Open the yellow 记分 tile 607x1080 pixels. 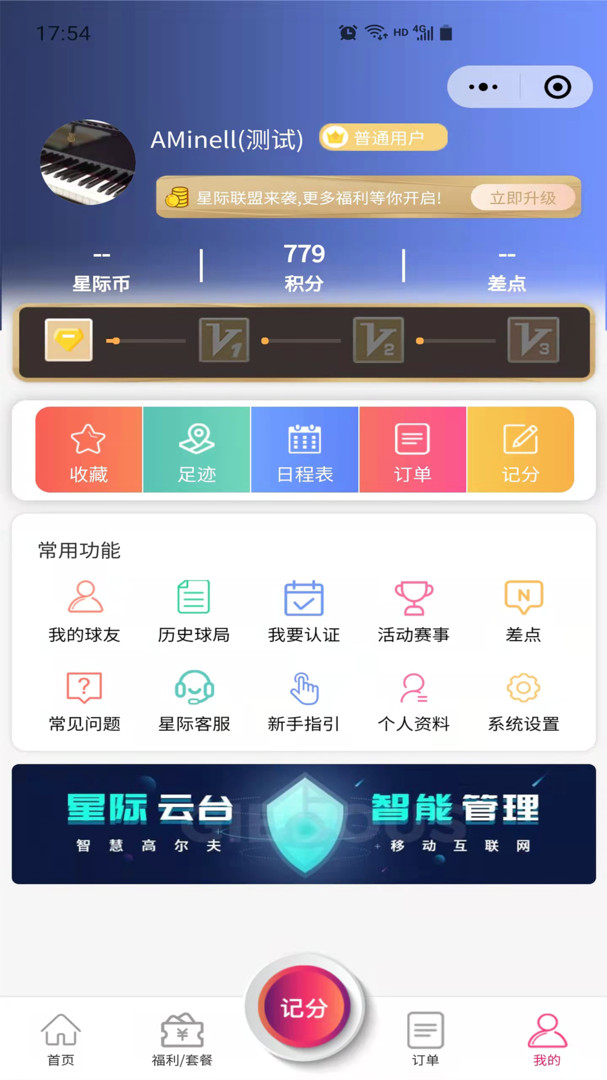pyautogui.click(x=520, y=450)
